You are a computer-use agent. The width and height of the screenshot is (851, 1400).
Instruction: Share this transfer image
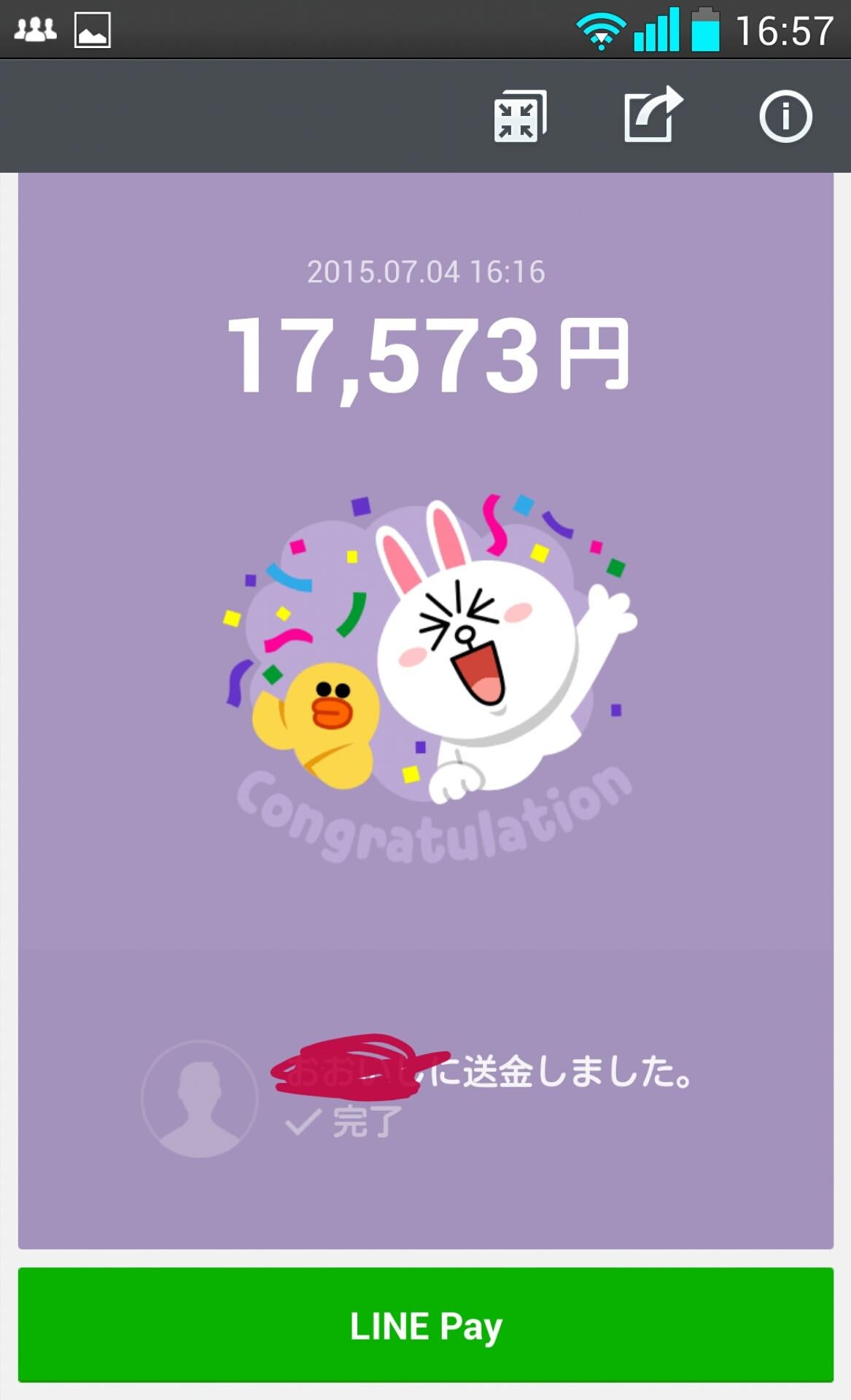coord(652,115)
